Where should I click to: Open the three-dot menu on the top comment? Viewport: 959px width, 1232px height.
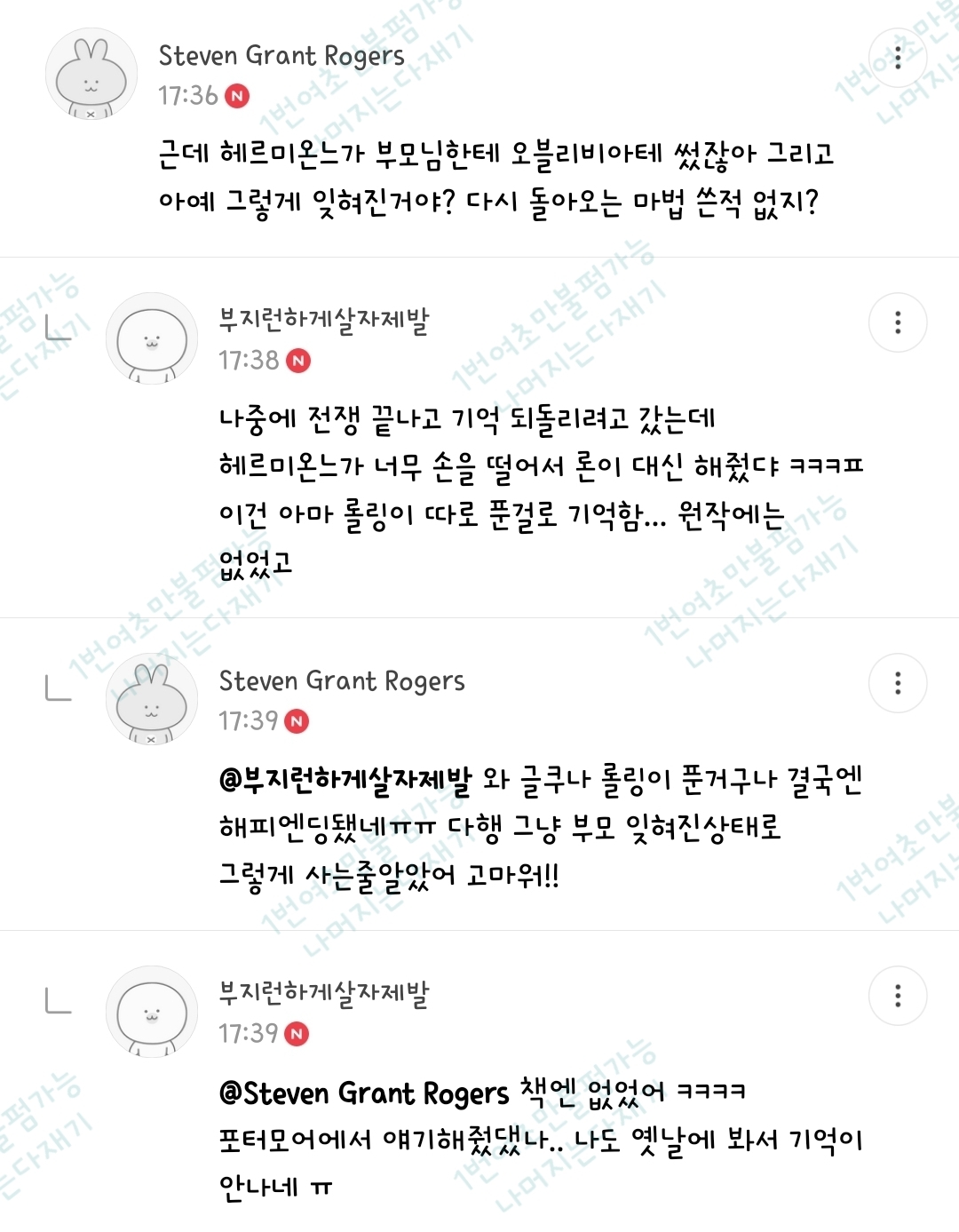point(900,58)
